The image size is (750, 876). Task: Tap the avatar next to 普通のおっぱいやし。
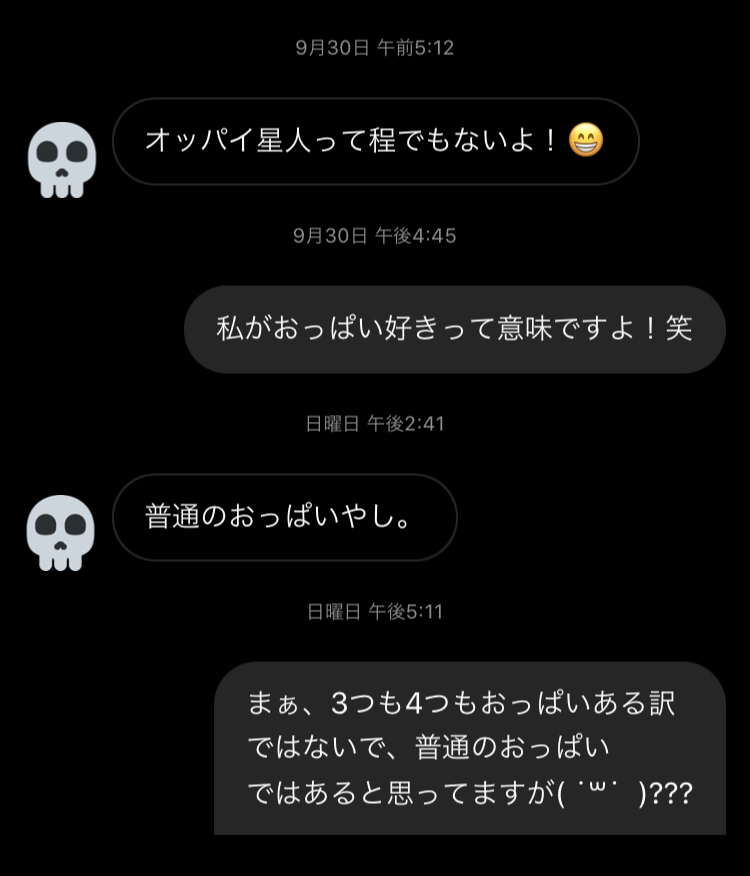tap(61, 532)
